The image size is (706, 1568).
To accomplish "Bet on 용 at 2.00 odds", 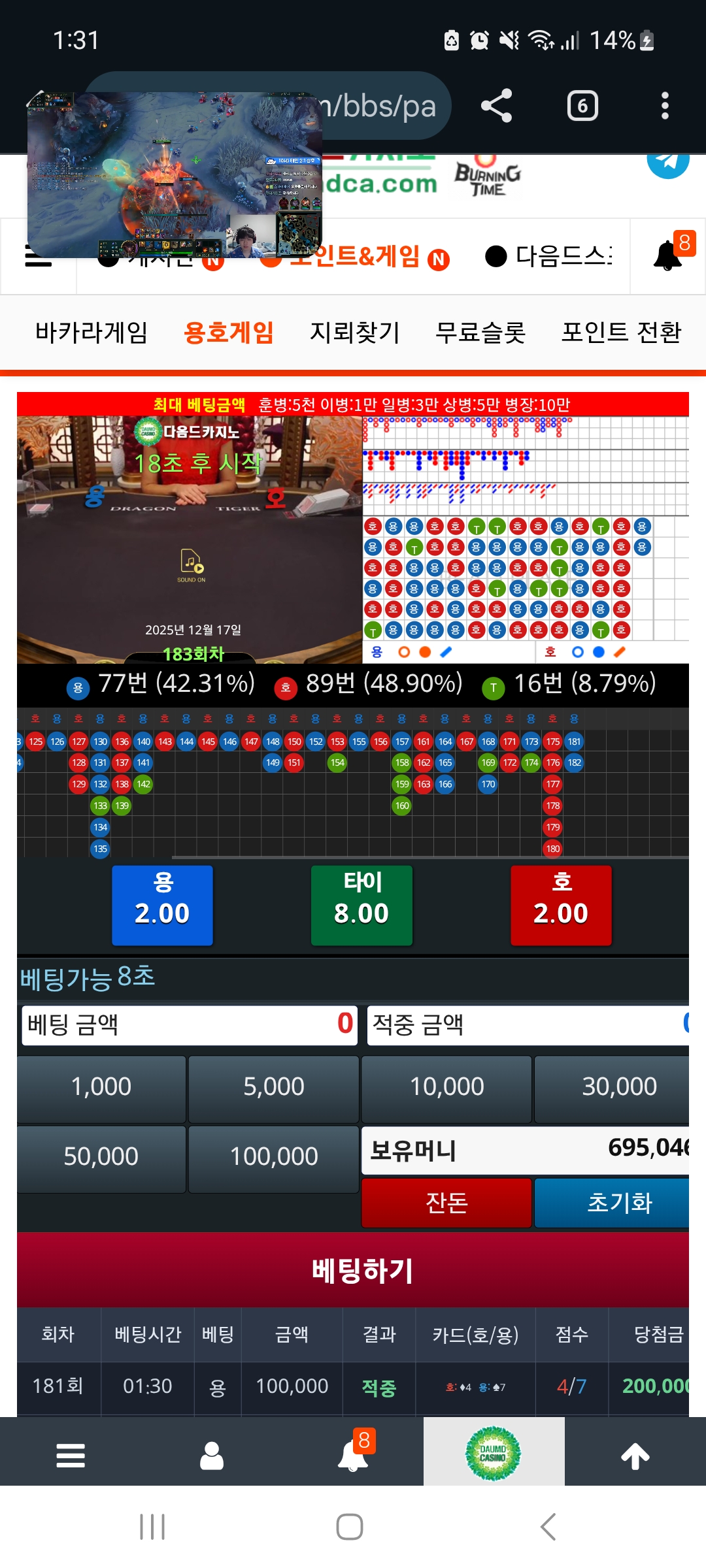I will point(162,905).
